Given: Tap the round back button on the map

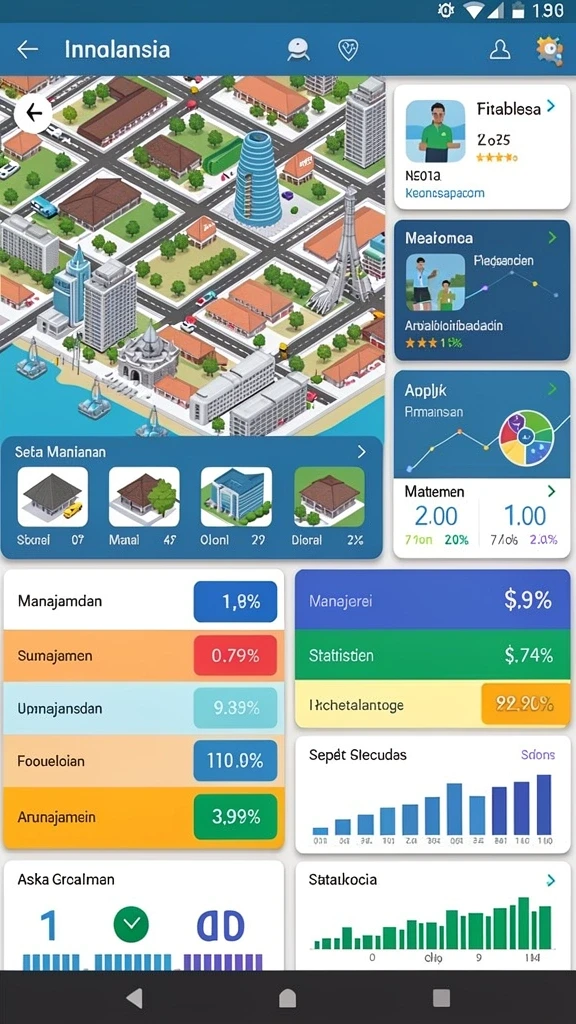Looking at the screenshot, I should click(x=33, y=114).
